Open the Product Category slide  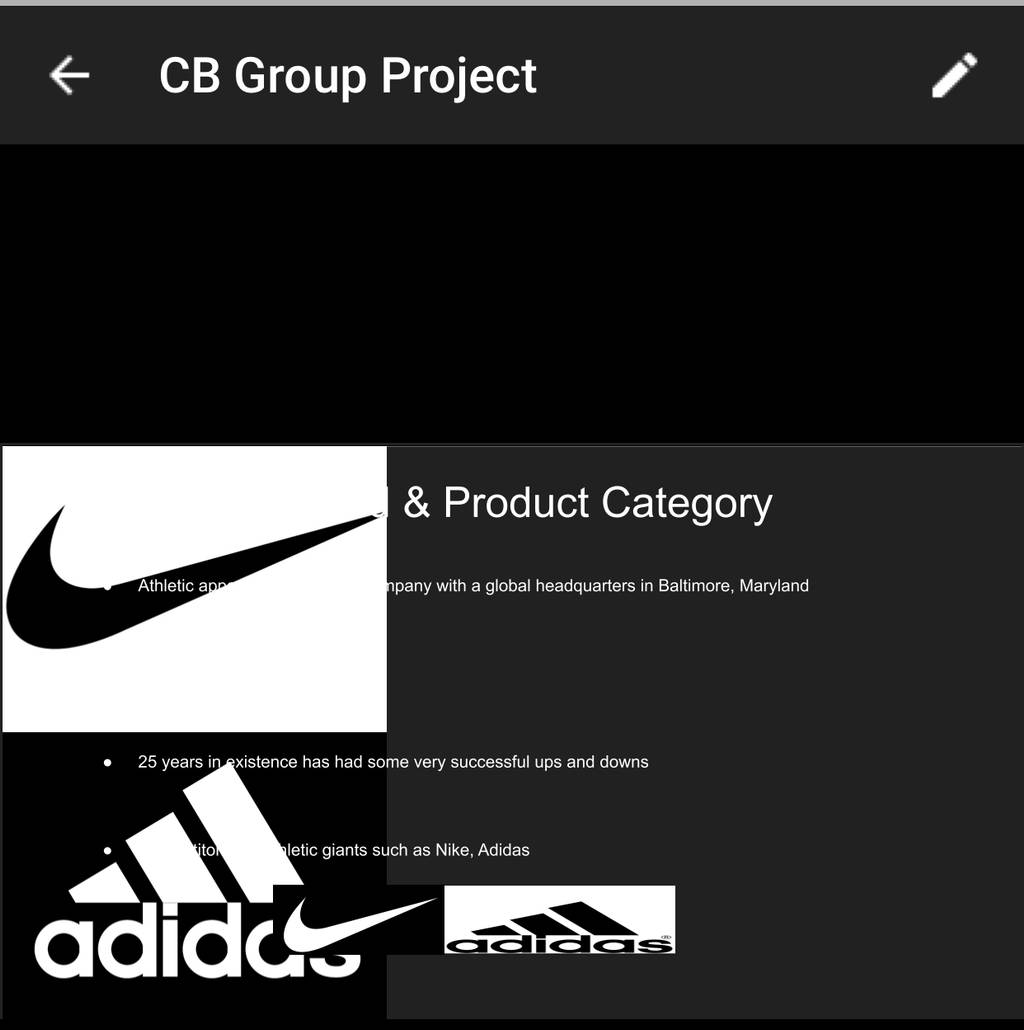[512, 732]
